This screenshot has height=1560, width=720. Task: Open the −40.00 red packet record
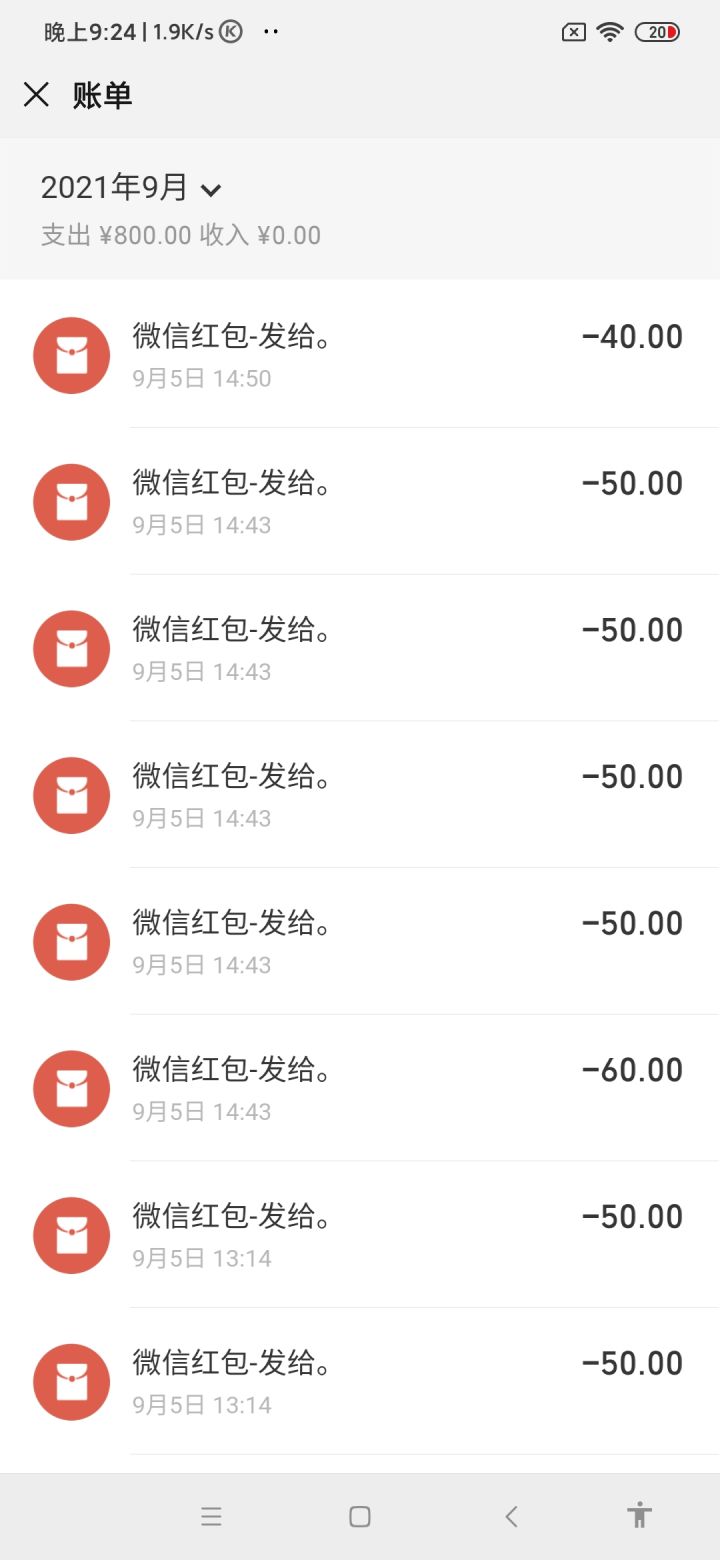coord(400,355)
